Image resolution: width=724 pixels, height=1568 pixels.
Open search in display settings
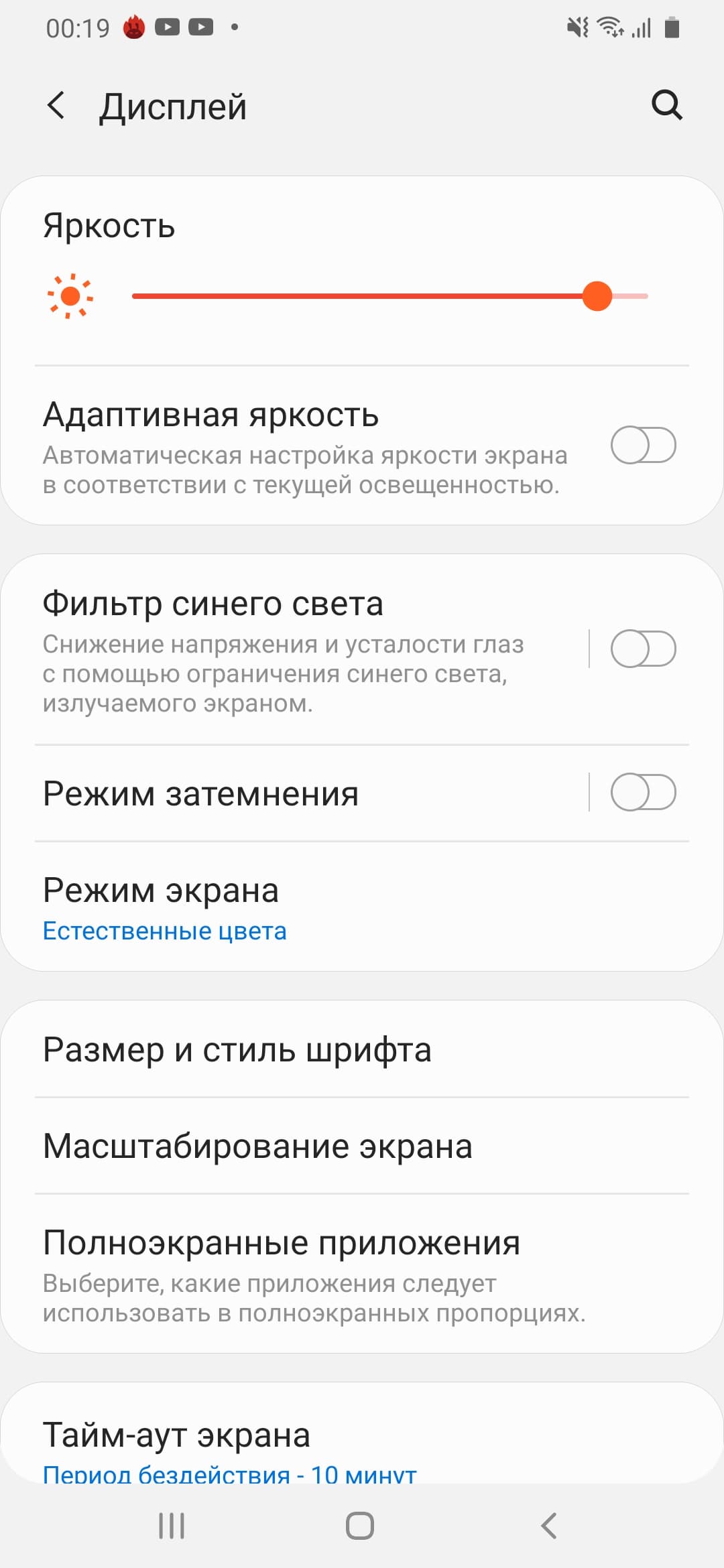(x=666, y=105)
